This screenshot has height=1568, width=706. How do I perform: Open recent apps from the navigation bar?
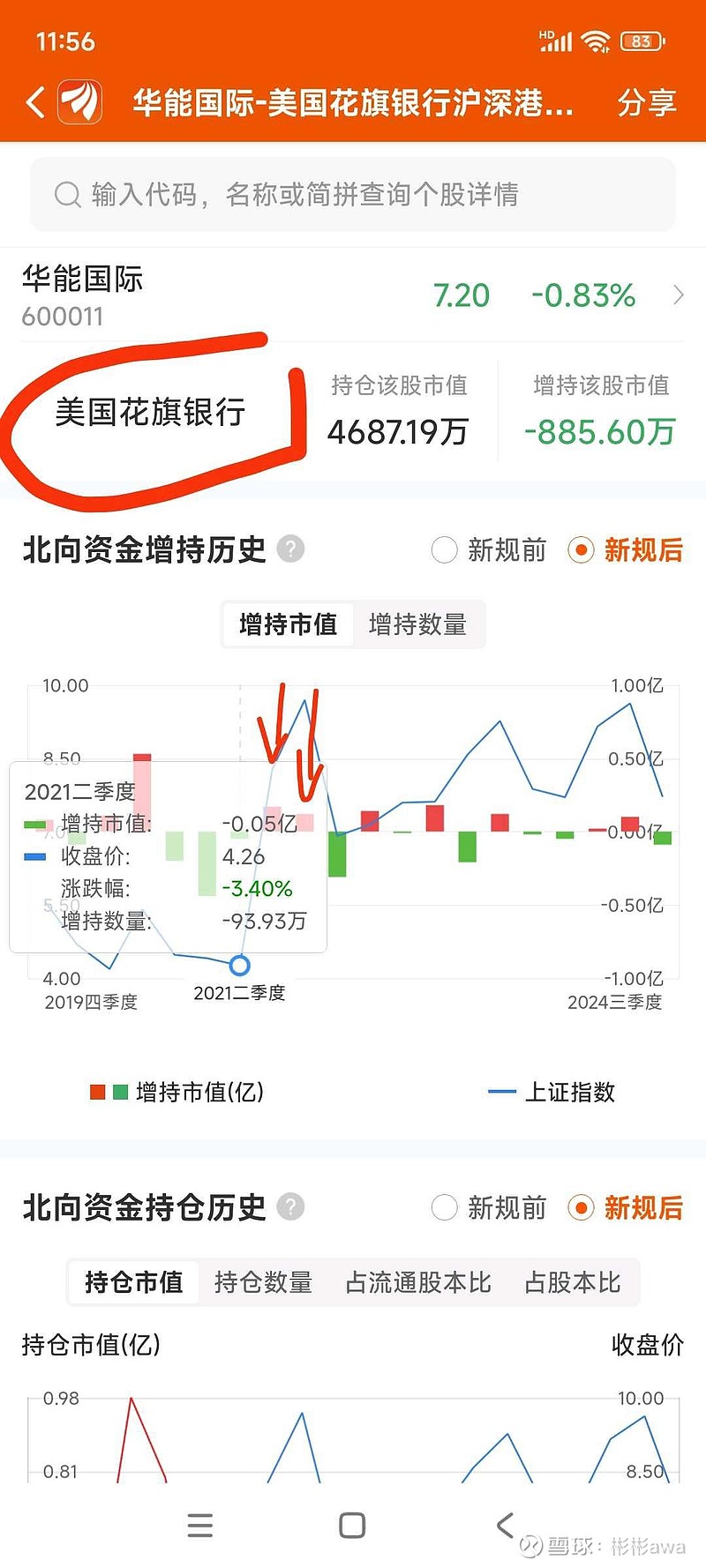pos(200,1525)
